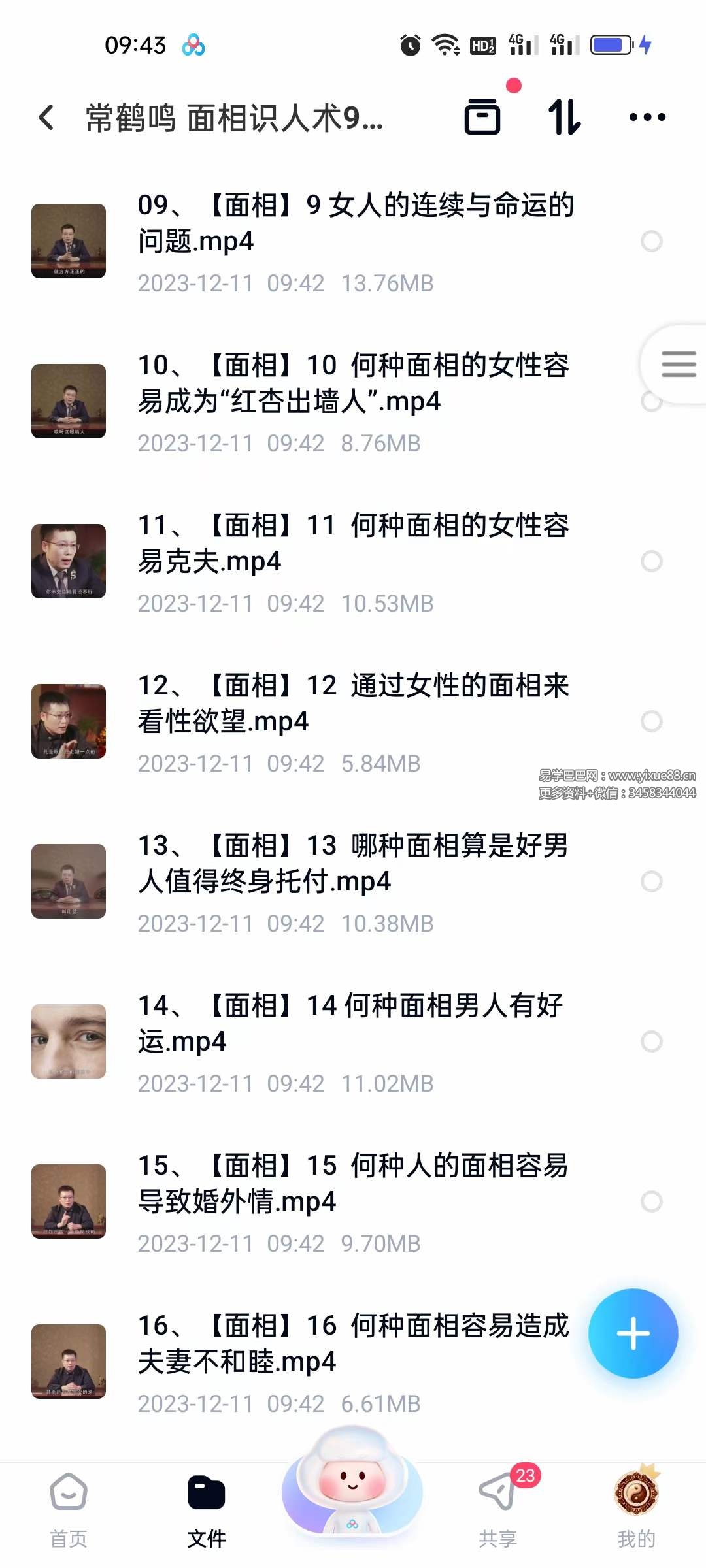Screen dimensions: 706x1568
Task: Open the center assistant mascot button
Action: point(352,1483)
